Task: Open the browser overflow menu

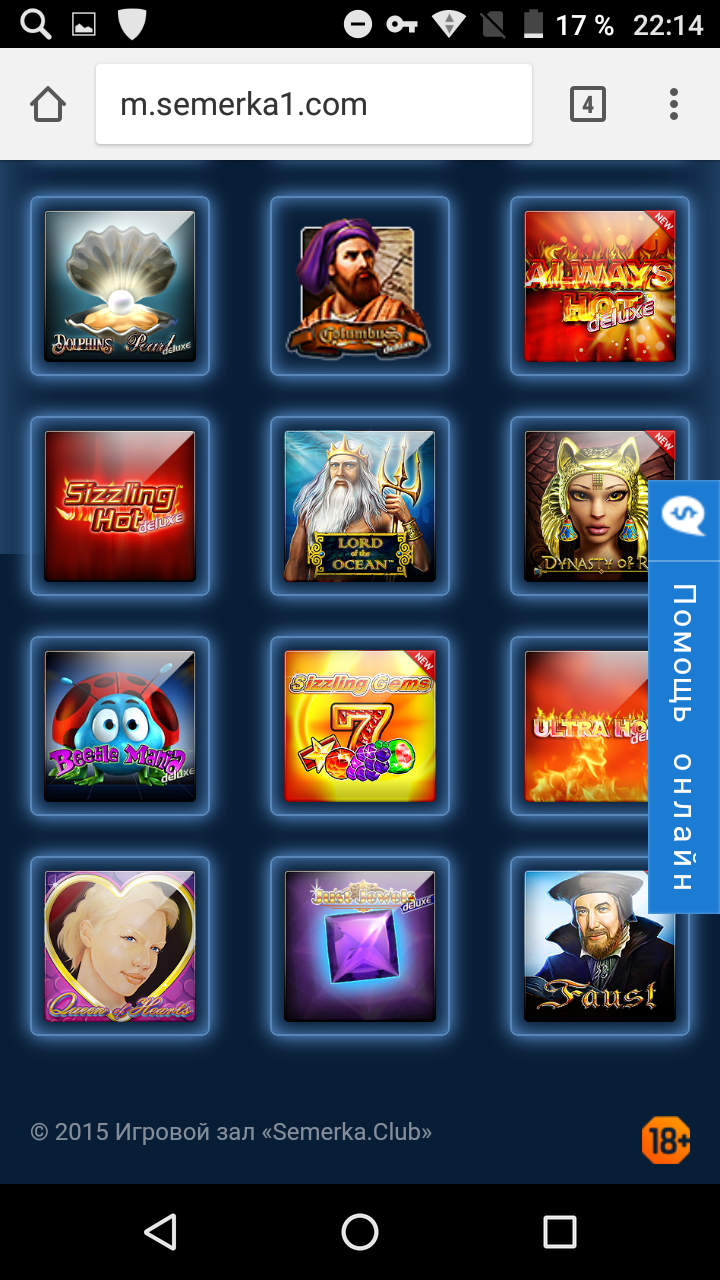Action: (674, 104)
